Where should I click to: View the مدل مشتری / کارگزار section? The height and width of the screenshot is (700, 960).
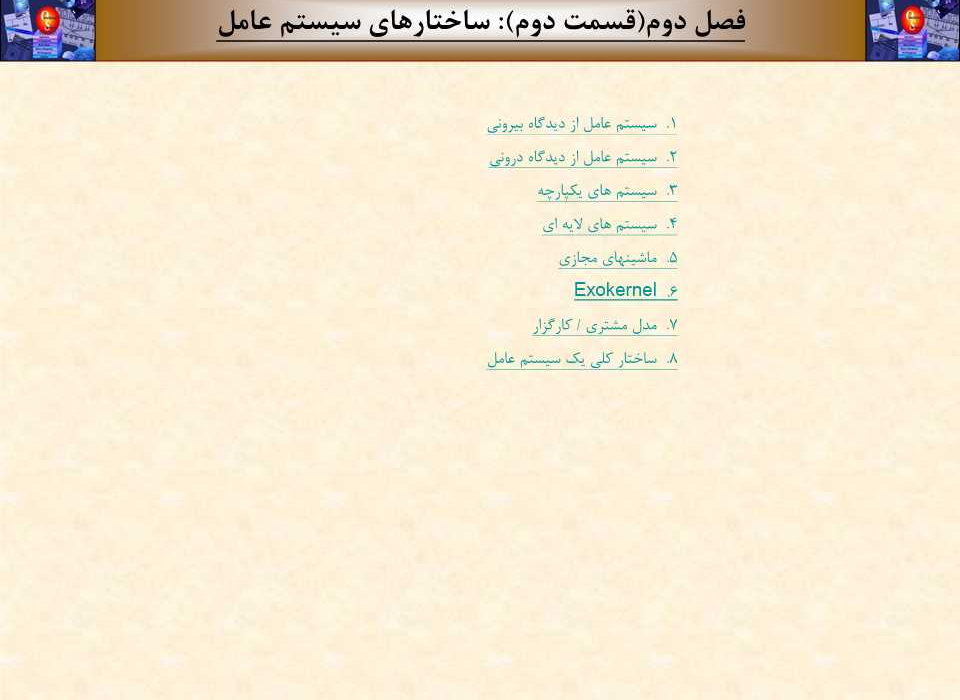tap(595, 325)
